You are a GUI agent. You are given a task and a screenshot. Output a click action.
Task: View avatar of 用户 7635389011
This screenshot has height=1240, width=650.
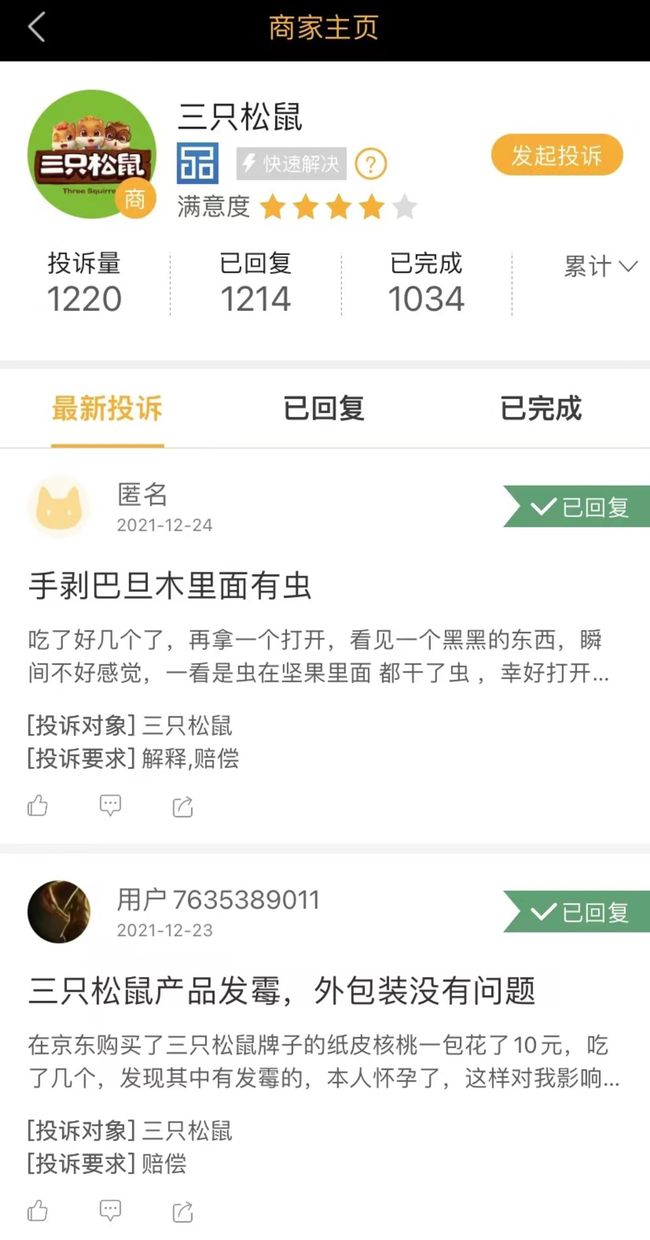click(x=59, y=912)
